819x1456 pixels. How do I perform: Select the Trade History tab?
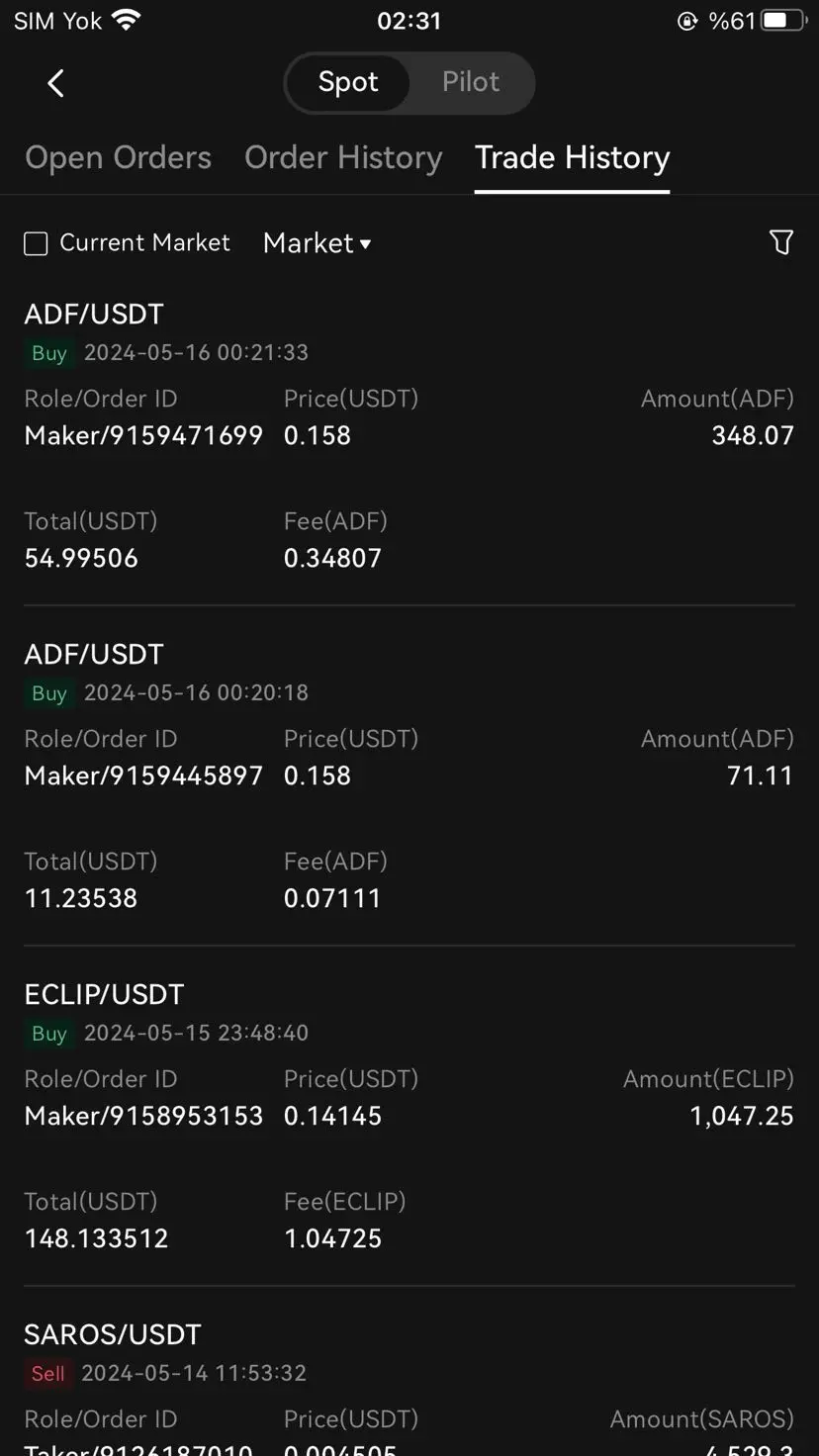click(573, 157)
